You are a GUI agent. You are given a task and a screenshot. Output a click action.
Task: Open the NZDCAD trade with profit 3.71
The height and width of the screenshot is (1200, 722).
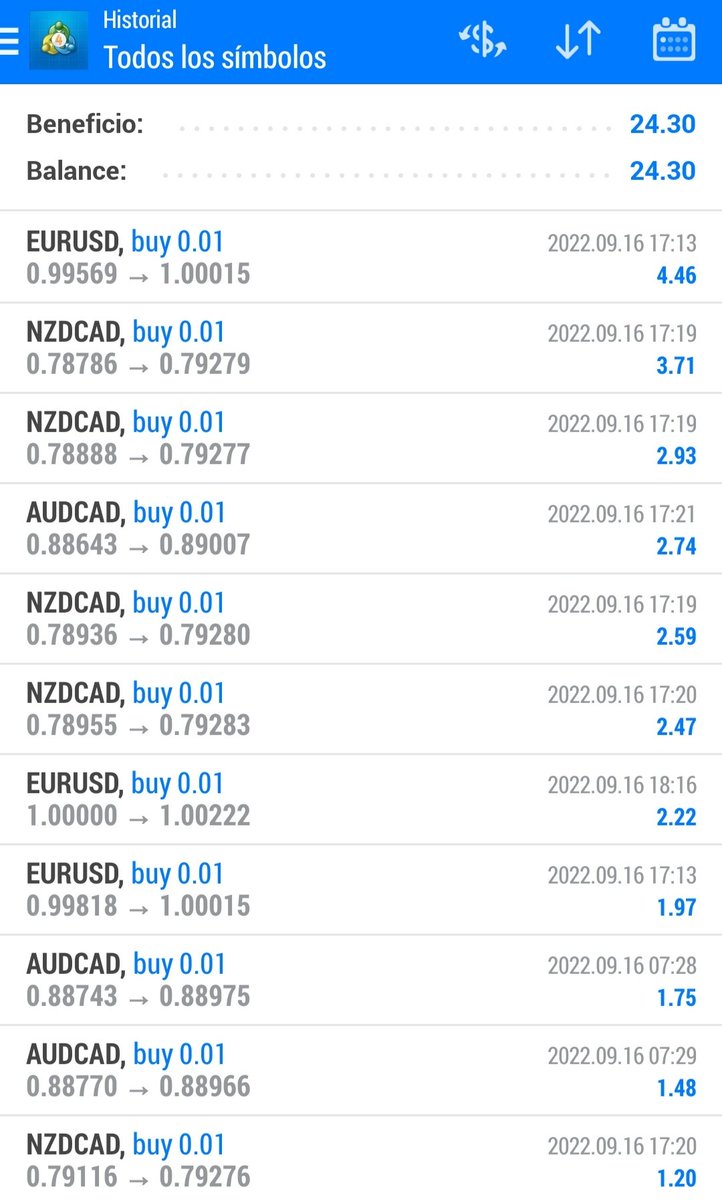(x=361, y=348)
